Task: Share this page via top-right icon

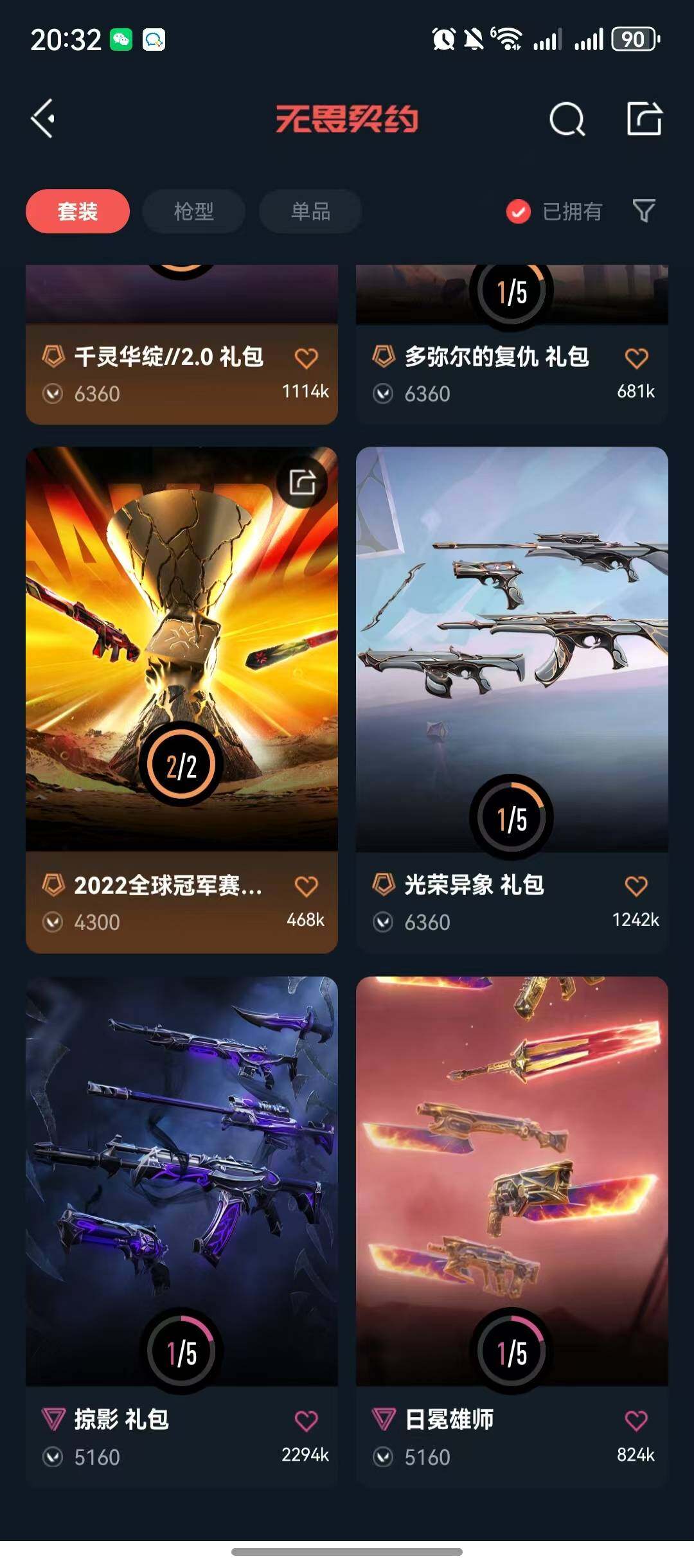Action: 644,119
